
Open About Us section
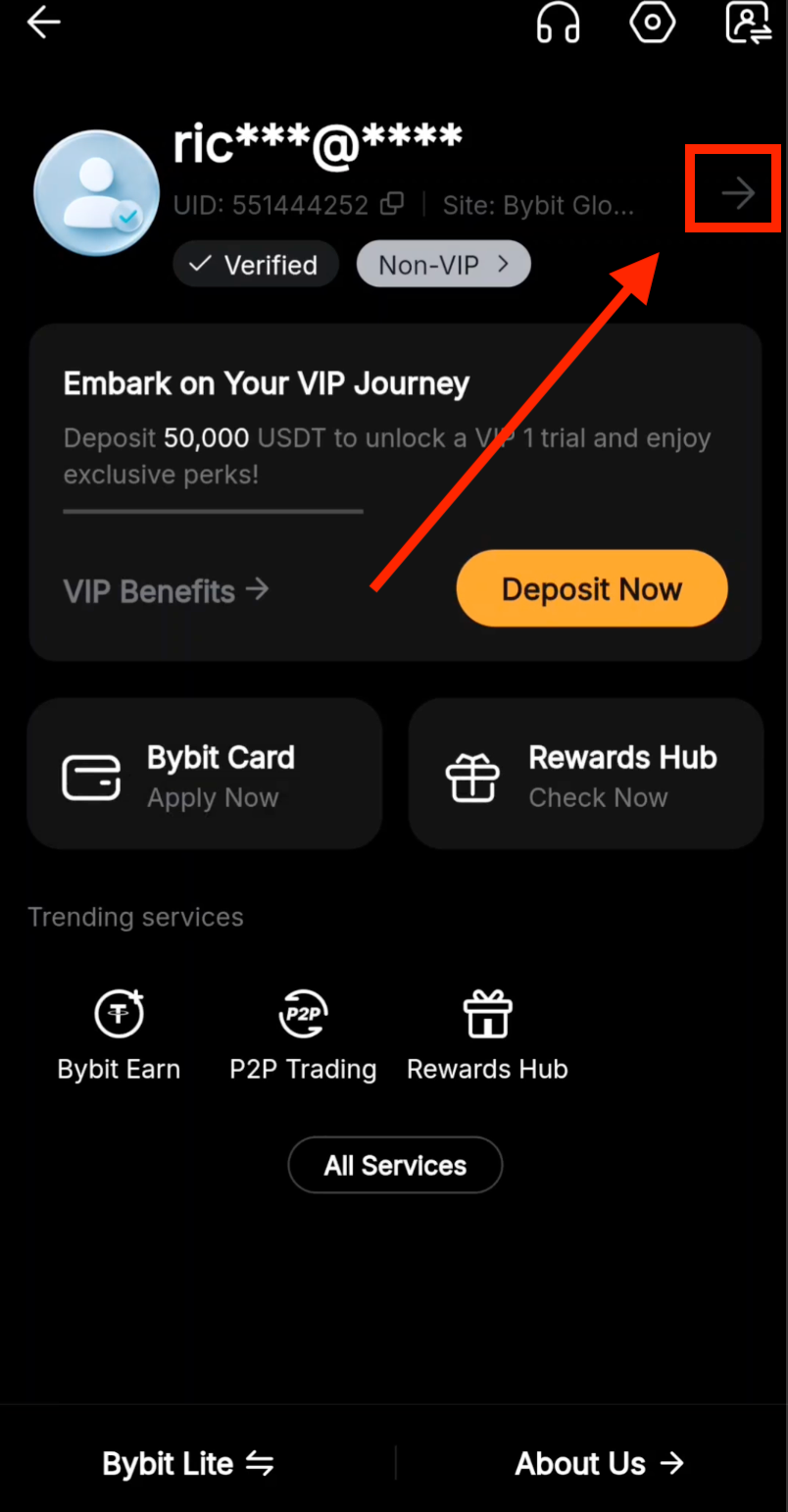coord(600,1463)
